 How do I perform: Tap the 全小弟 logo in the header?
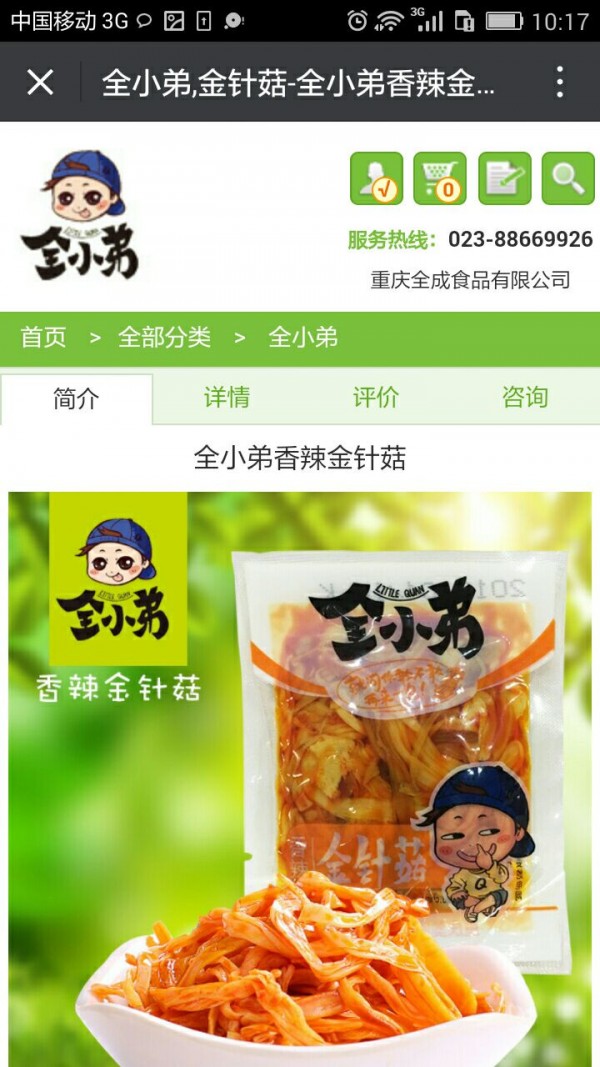point(82,215)
